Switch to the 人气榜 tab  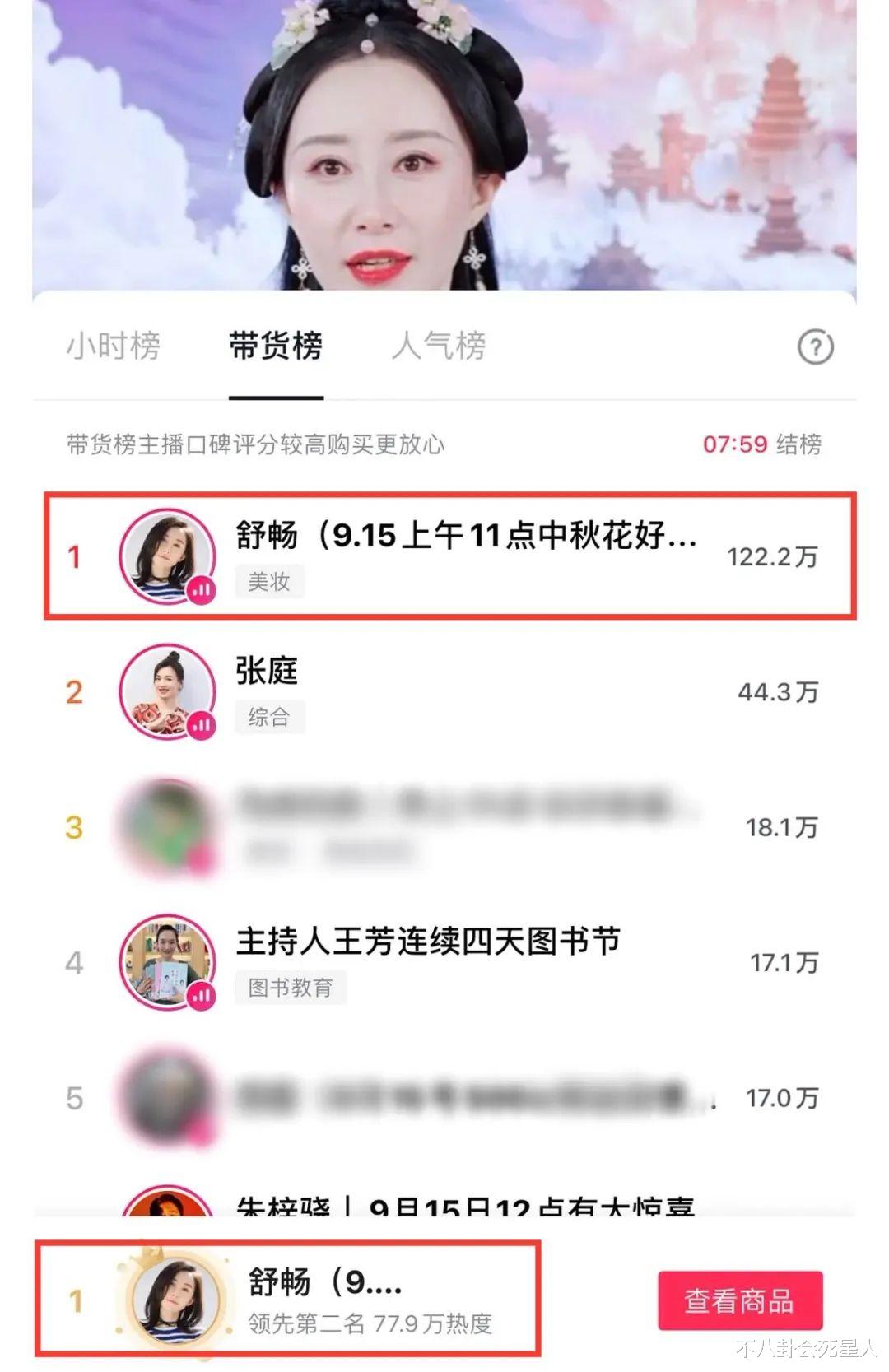pyautogui.click(x=438, y=347)
